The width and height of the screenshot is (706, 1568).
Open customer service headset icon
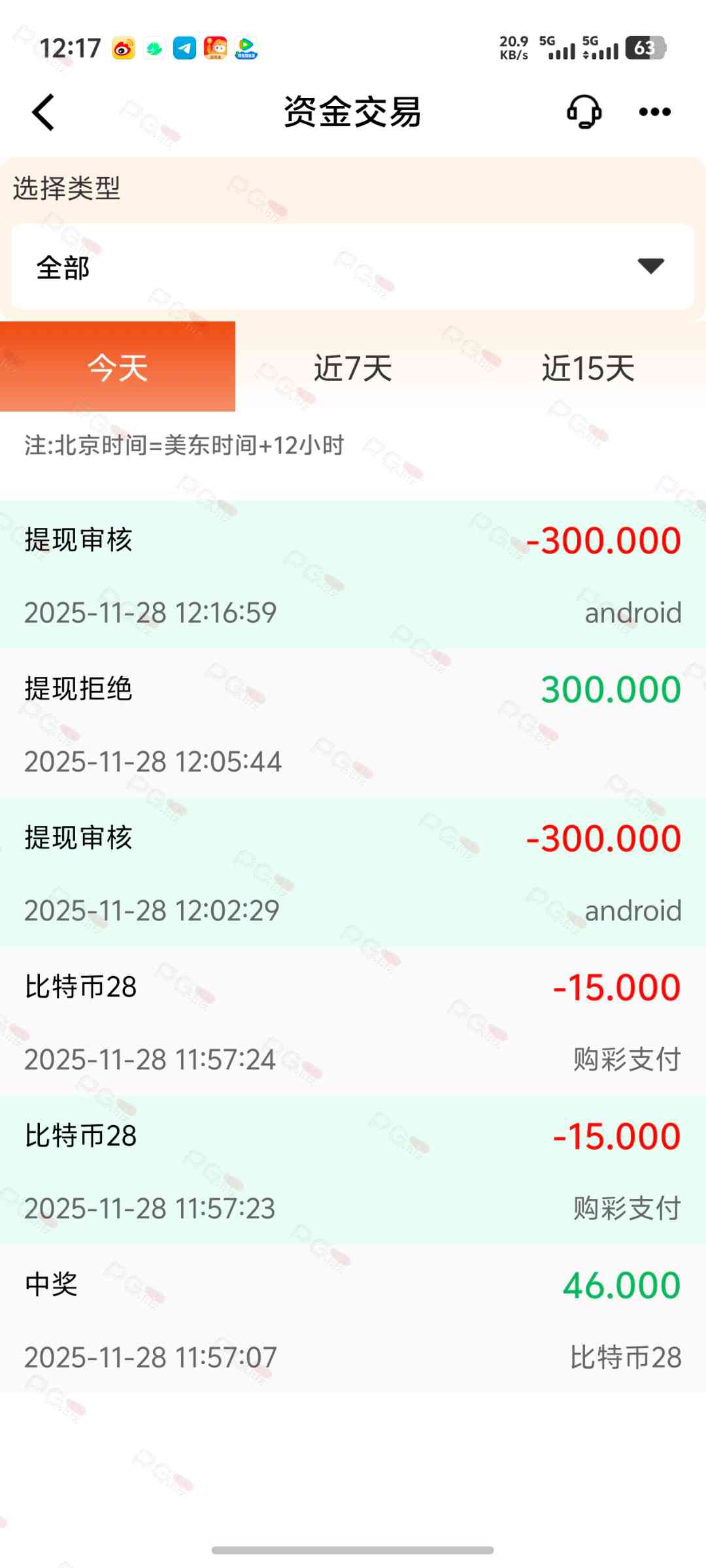pyautogui.click(x=584, y=112)
